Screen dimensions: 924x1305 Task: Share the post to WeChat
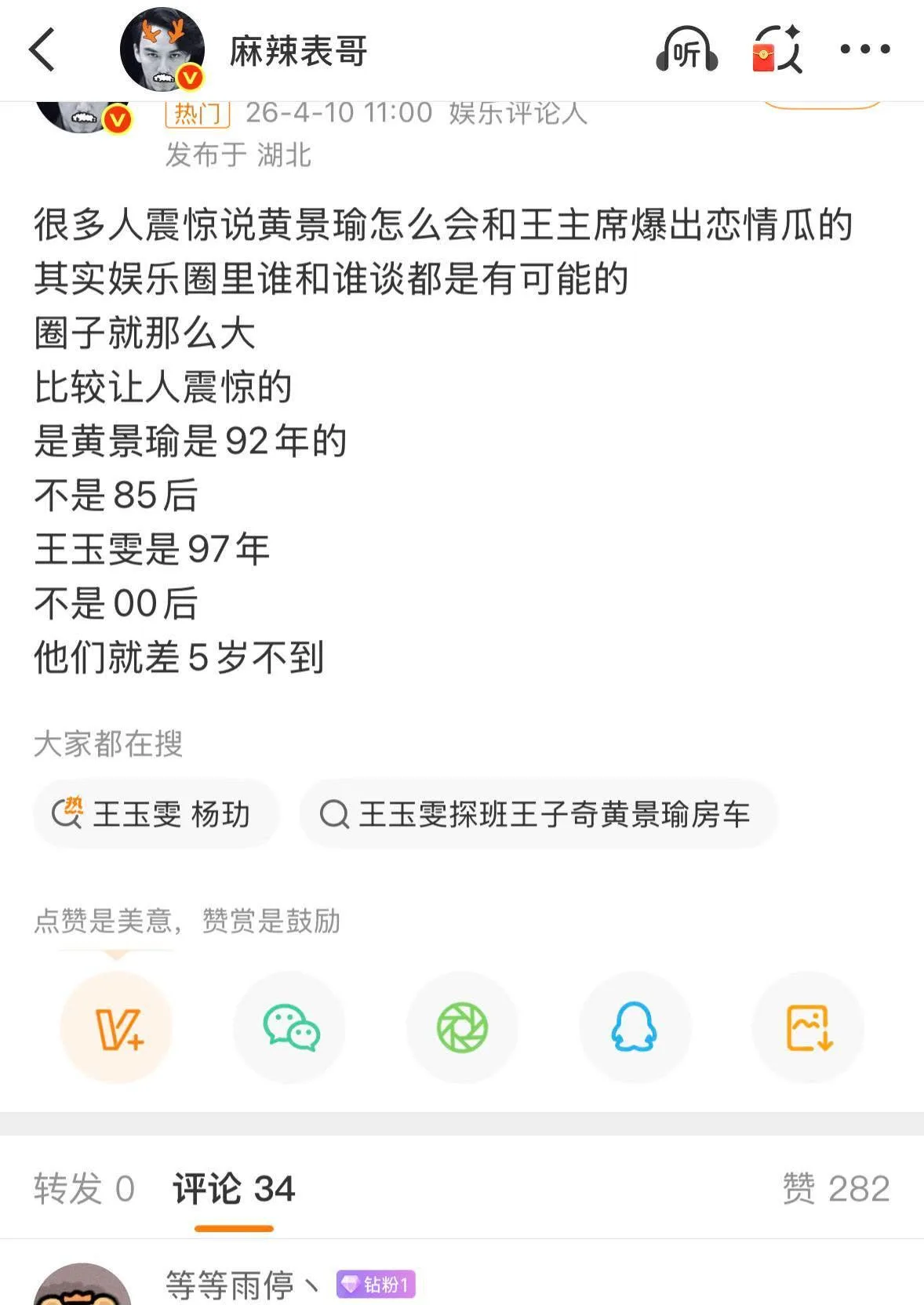(290, 1027)
